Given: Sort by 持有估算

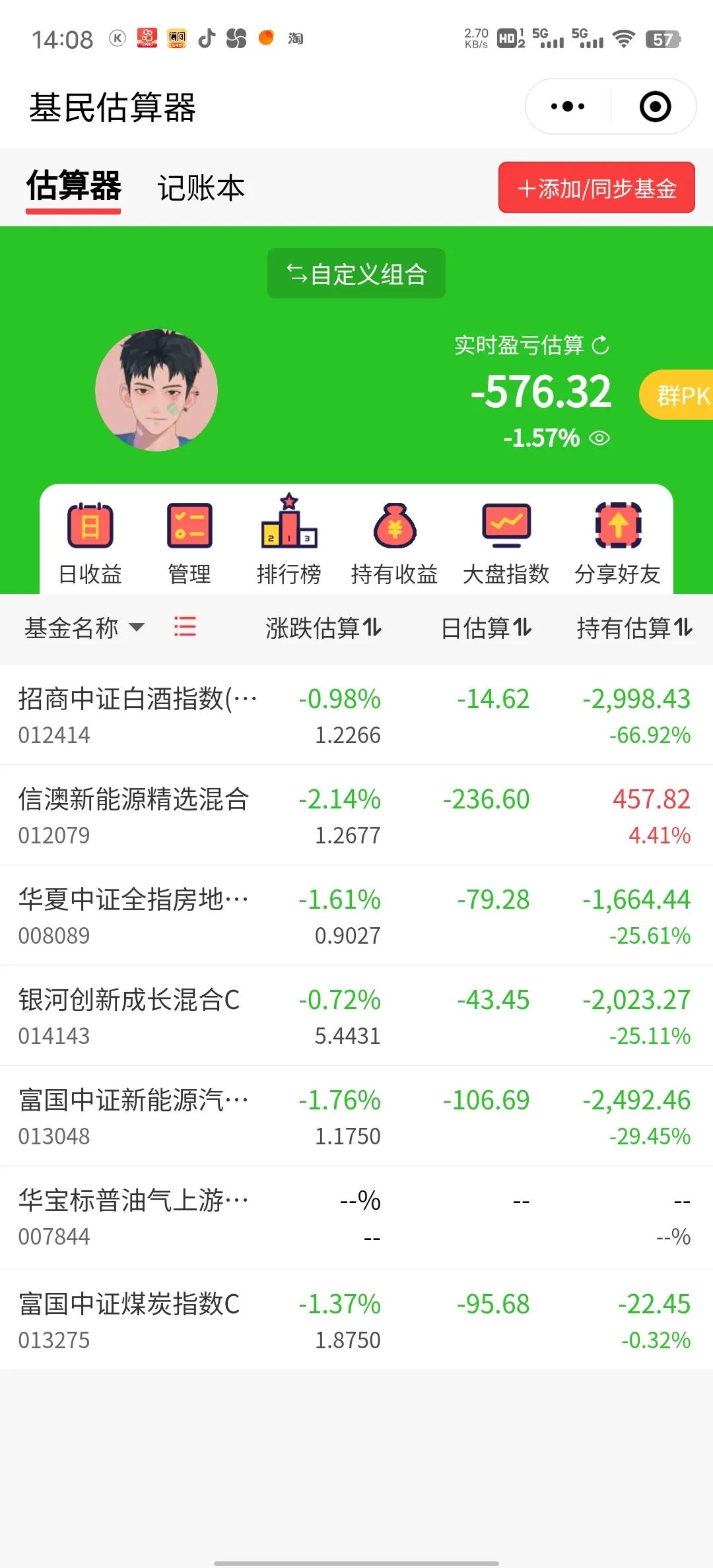Looking at the screenshot, I should point(634,628).
